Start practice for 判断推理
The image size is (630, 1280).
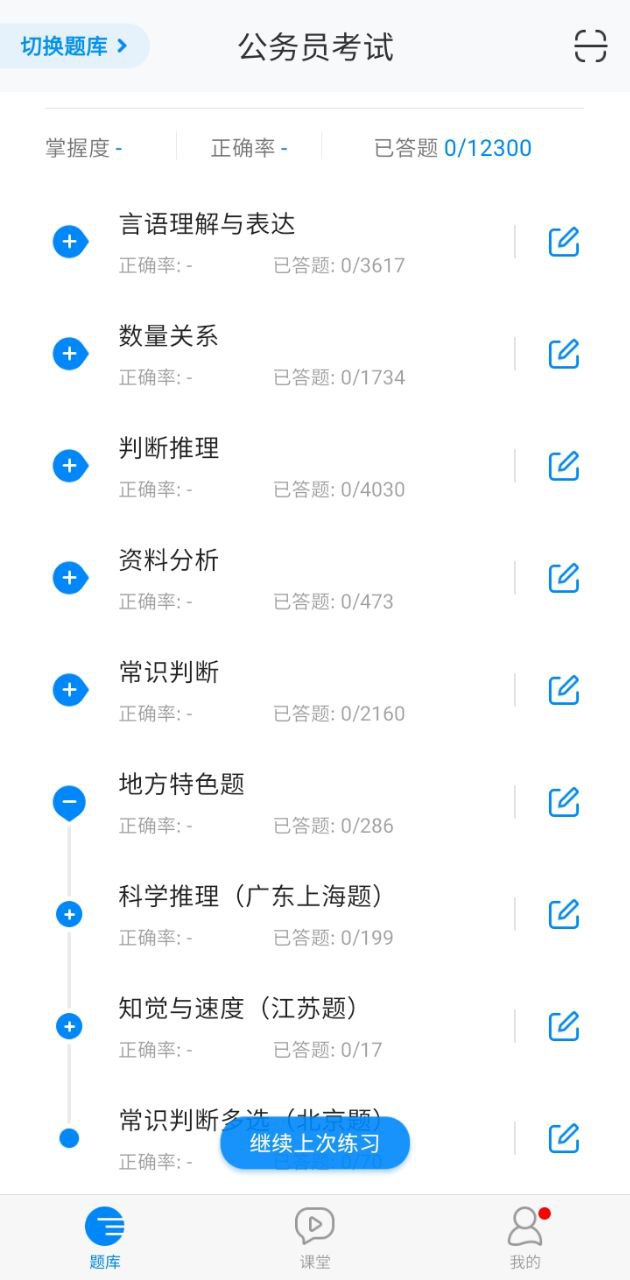click(x=564, y=466)
